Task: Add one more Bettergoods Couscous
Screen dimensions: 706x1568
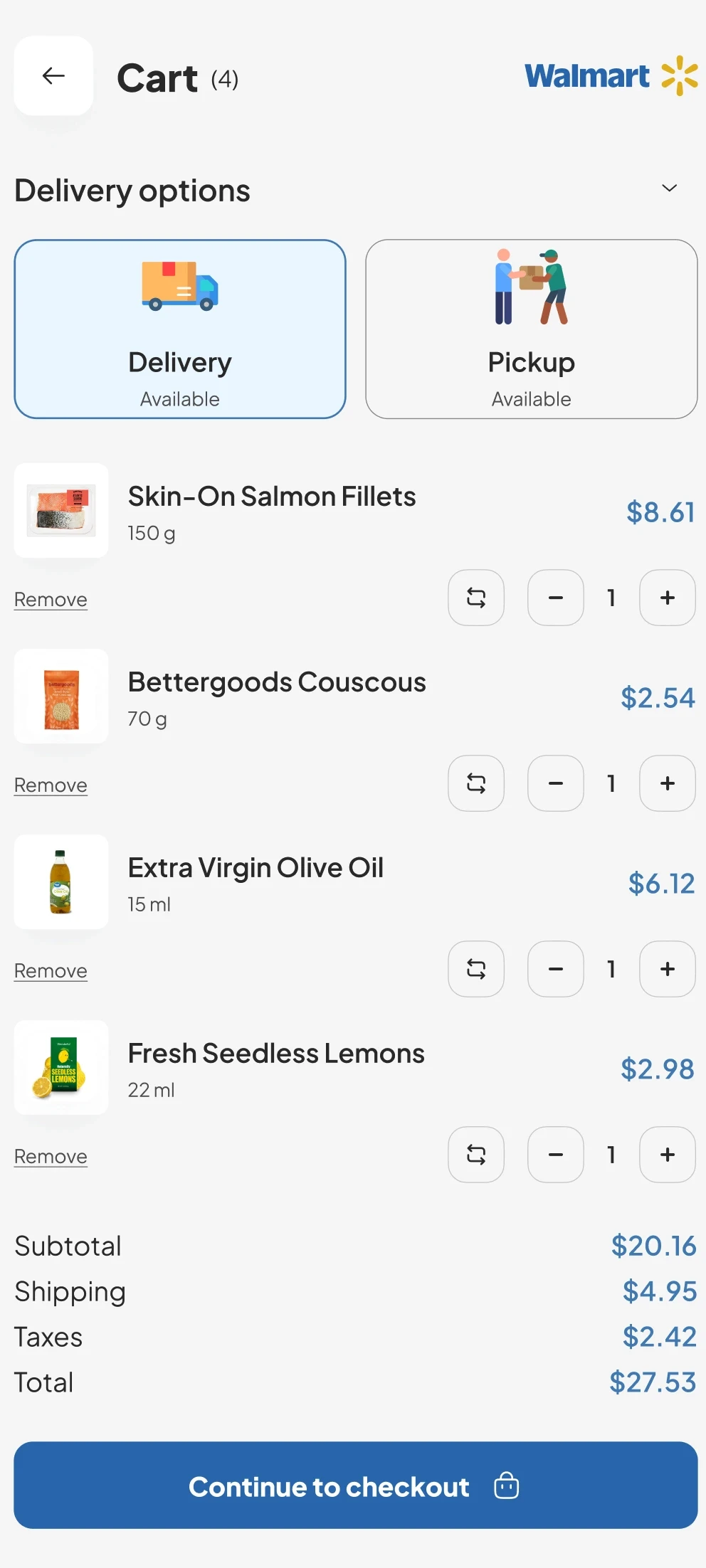Action: [x=668, y=783]
